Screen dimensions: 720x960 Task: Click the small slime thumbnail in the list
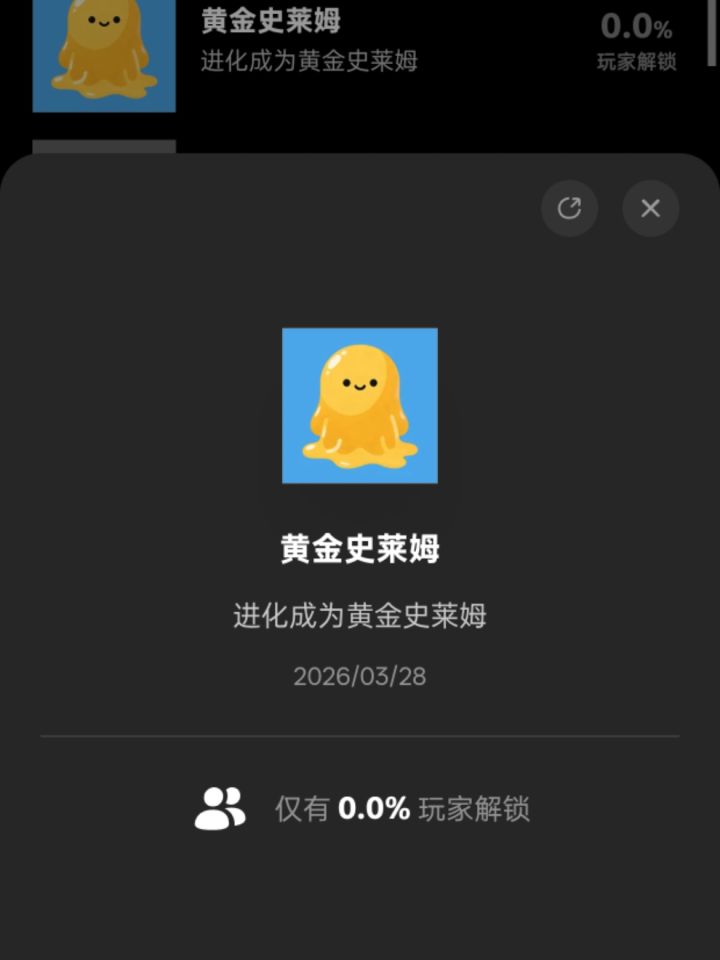coord(104,55)
